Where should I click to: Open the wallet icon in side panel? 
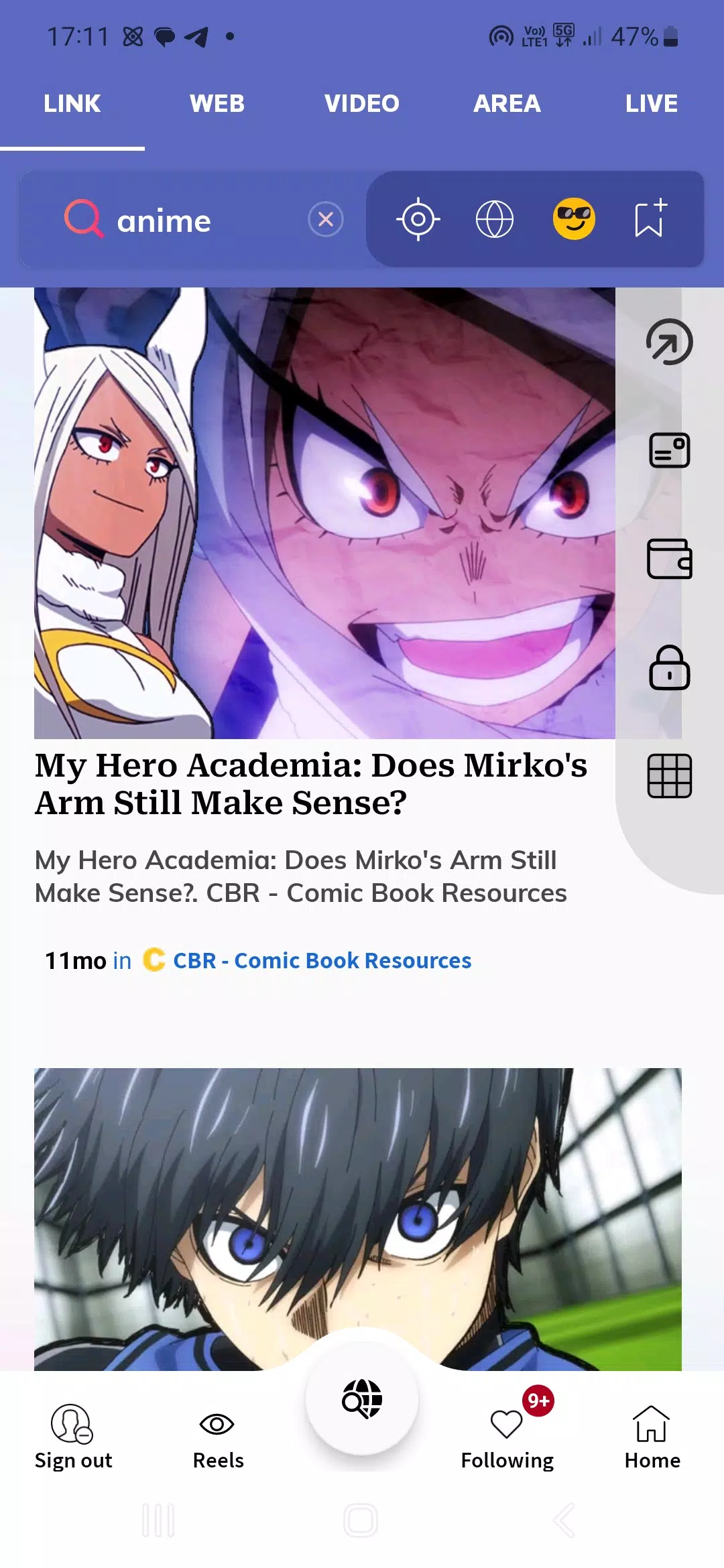tap(669, 559)
